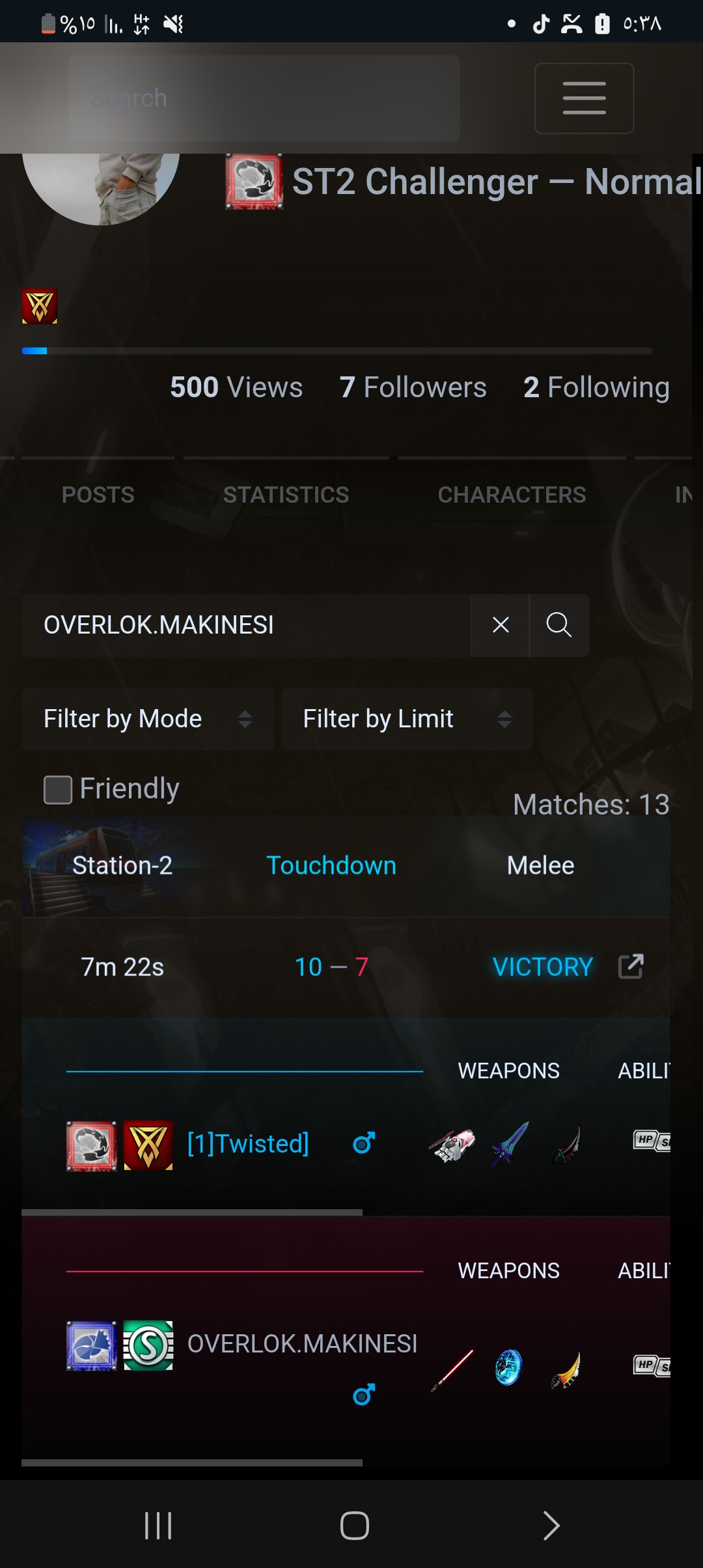Screen dimensions: 703x1568
Task: View the 7 Followers list
Action: coord(413,387)
